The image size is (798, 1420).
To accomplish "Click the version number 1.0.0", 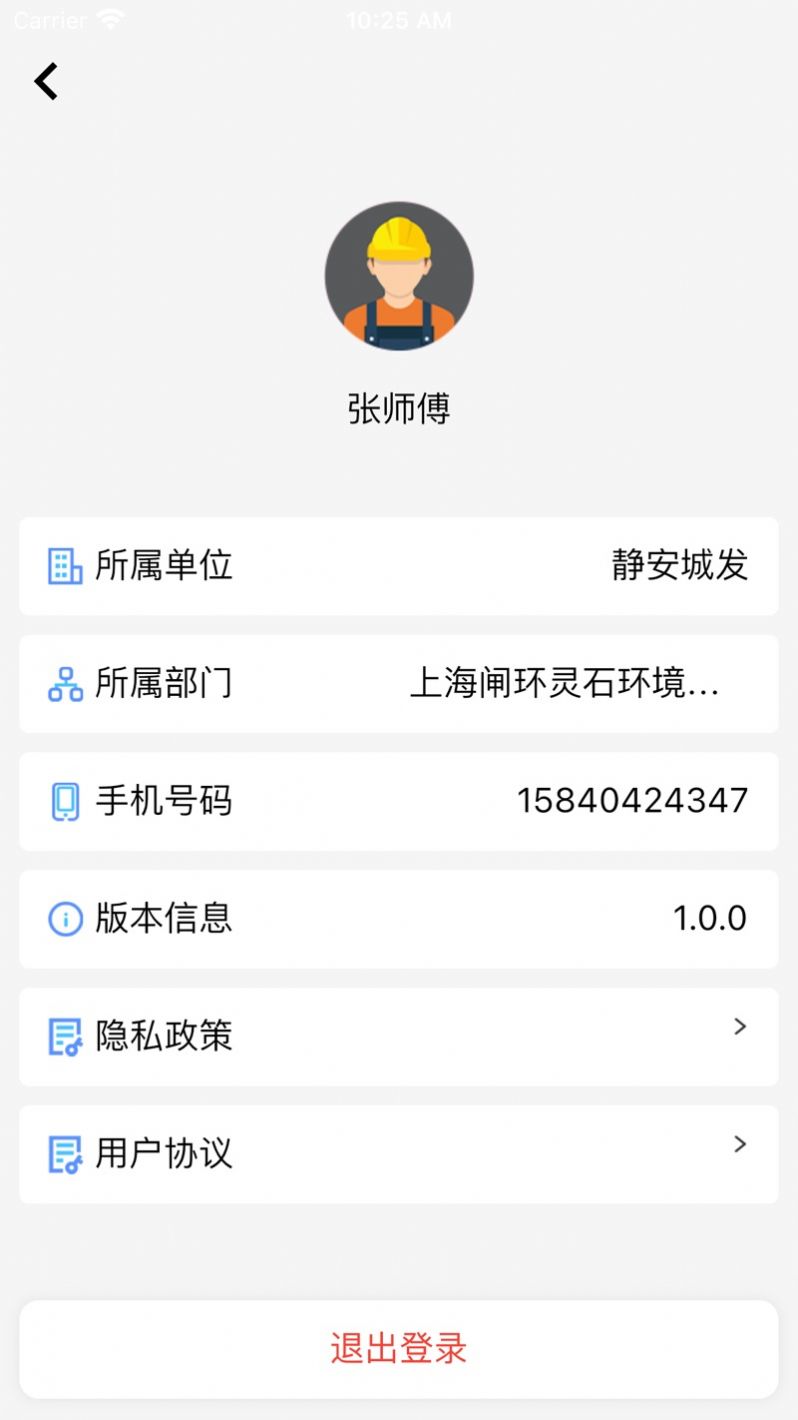I will click(710, 918).
